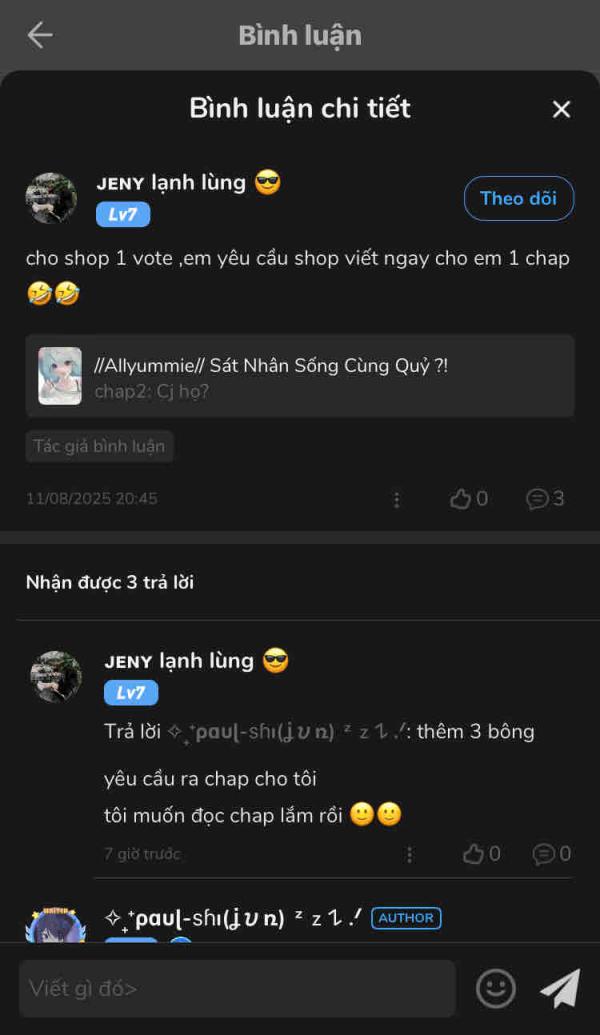600x1035 pixels.
Task: Open more options on the 7 giờ trước reply
Action: [409, 854]
